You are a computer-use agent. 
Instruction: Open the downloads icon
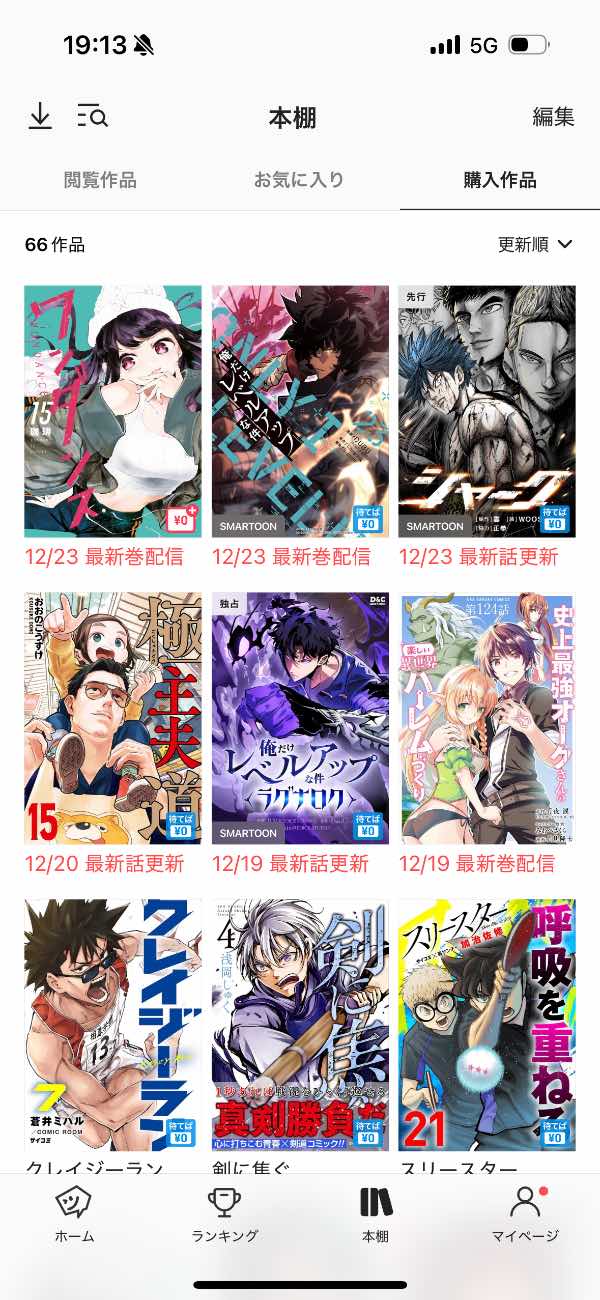coord(40,117)
